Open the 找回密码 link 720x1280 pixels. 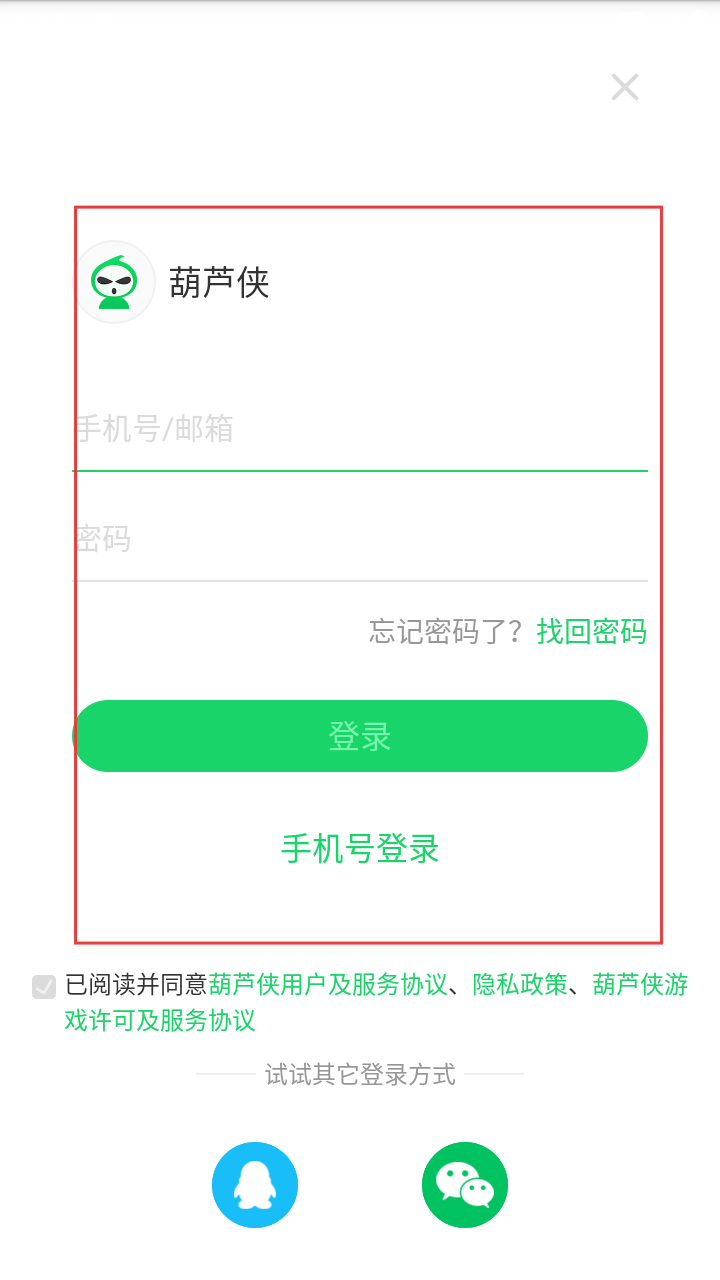[x=591, y=632]
